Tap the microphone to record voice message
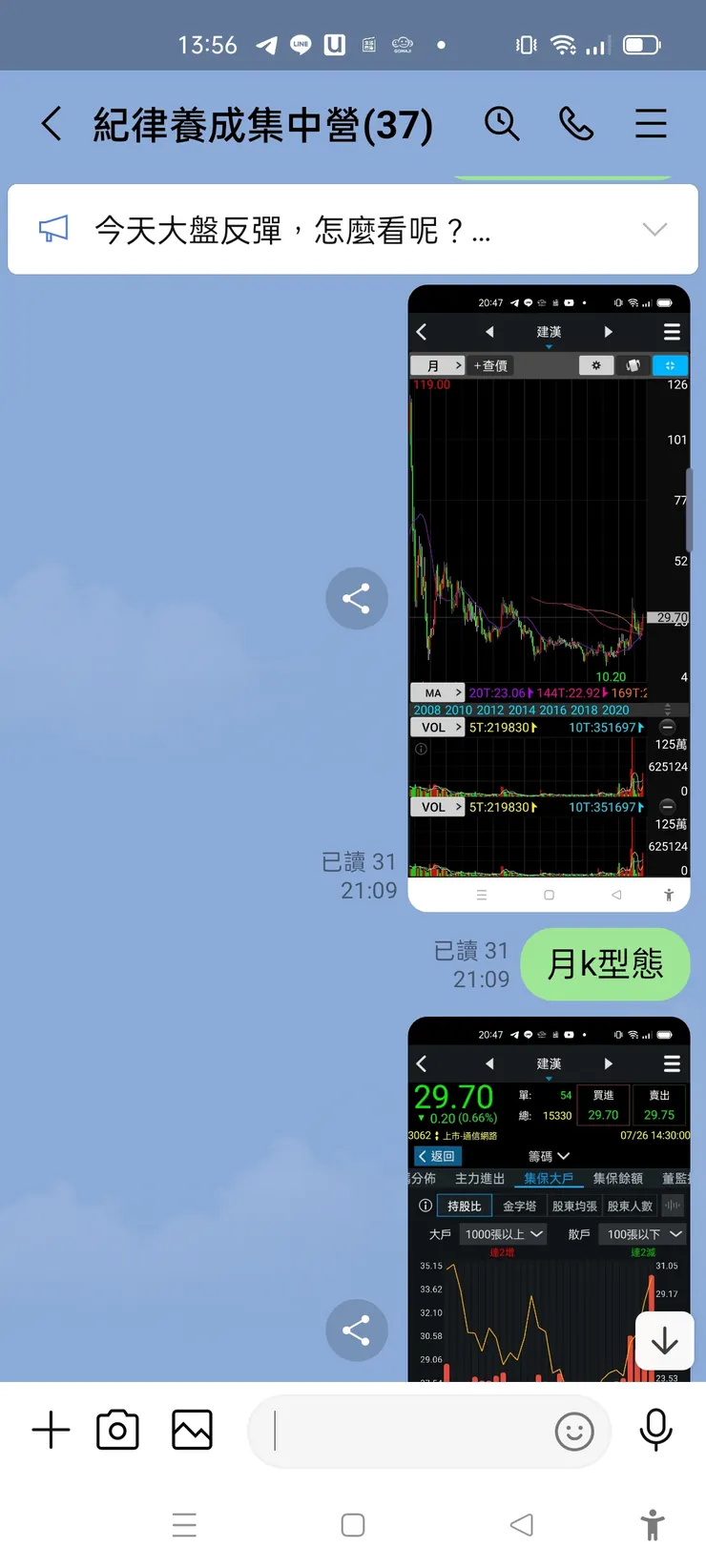The width and height of the screenshot is (706, 1568). click(655, 1429)
